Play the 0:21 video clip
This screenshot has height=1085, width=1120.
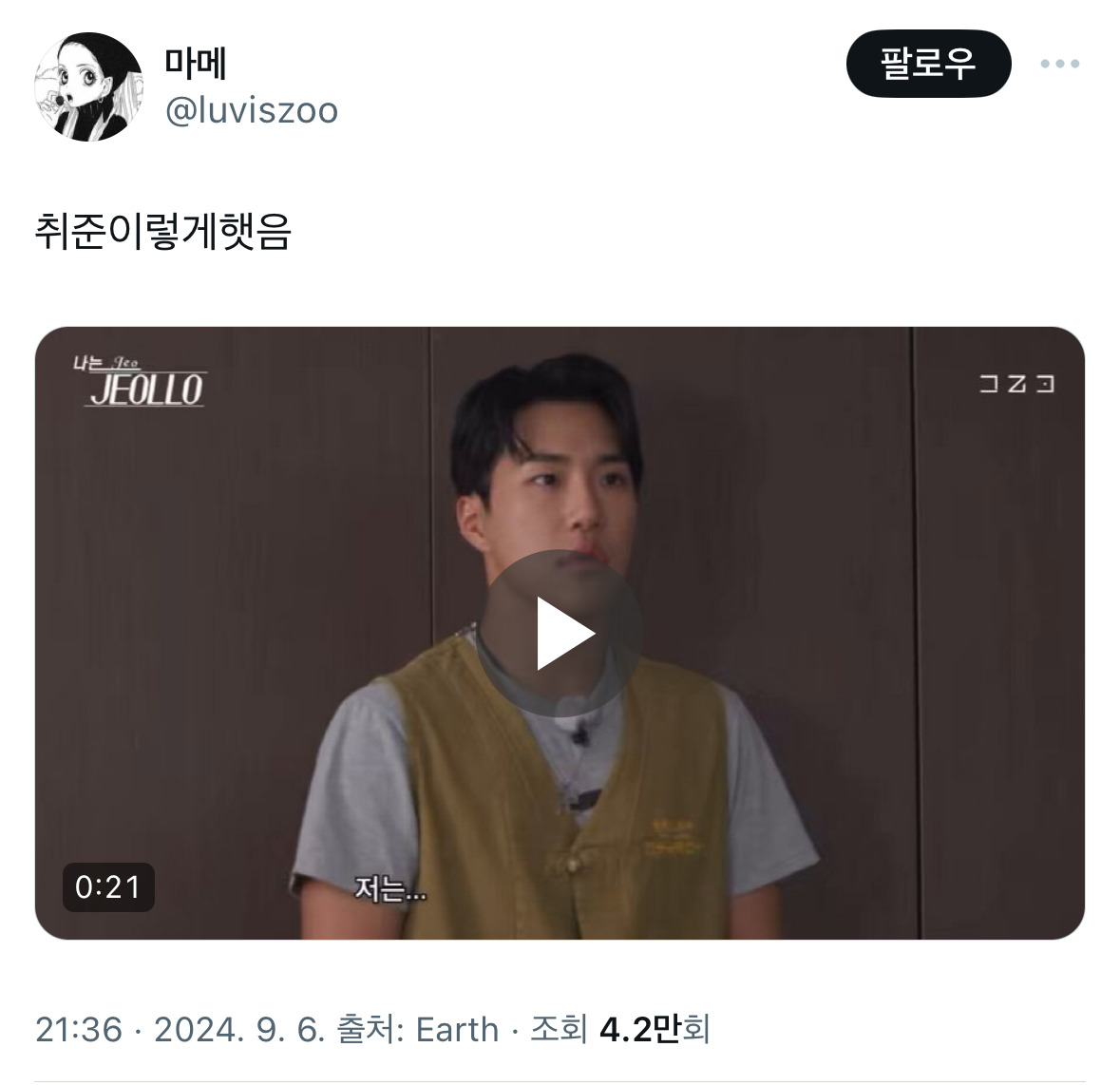pos(560,634)
